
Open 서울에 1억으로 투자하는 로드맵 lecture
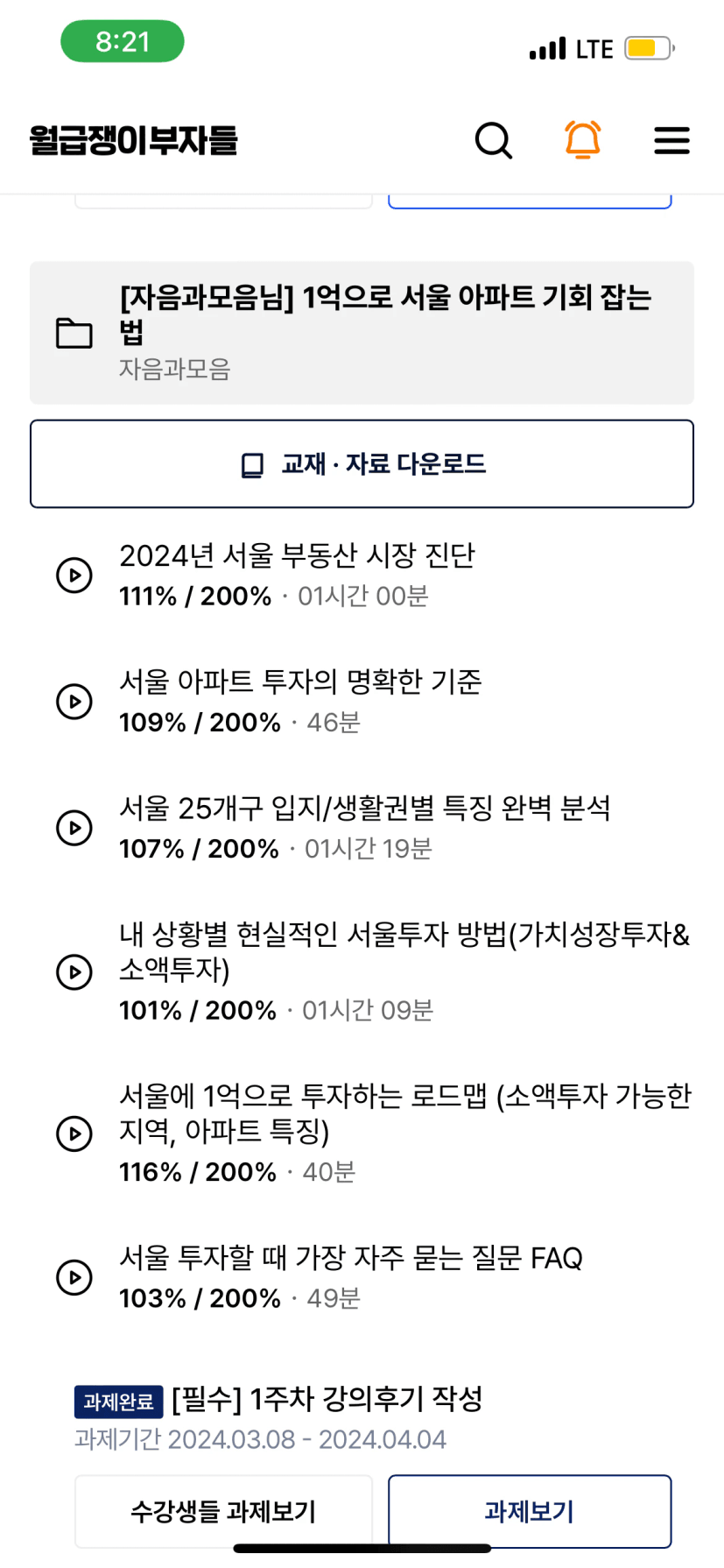(x=362, y=1133)
